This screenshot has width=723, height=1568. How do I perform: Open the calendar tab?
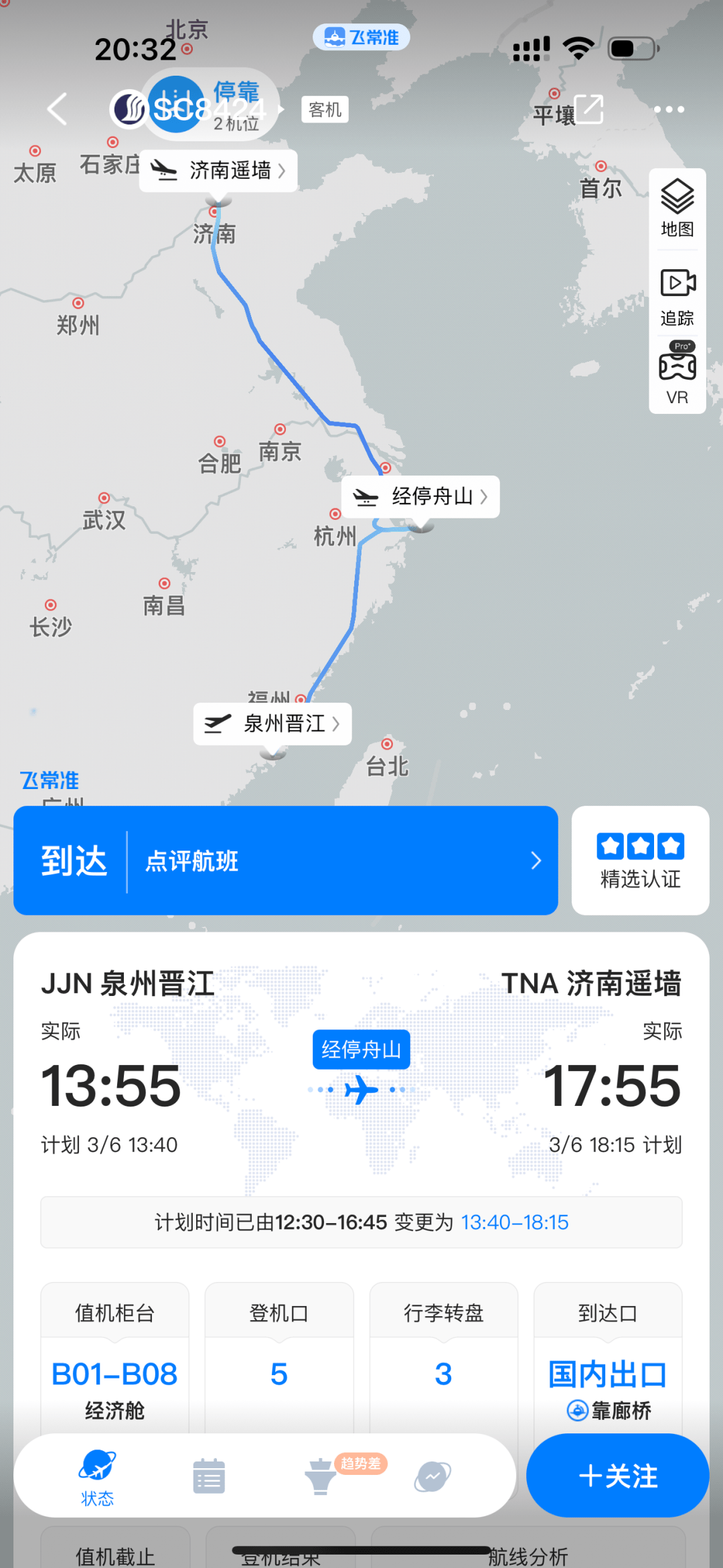[209, 1476]
